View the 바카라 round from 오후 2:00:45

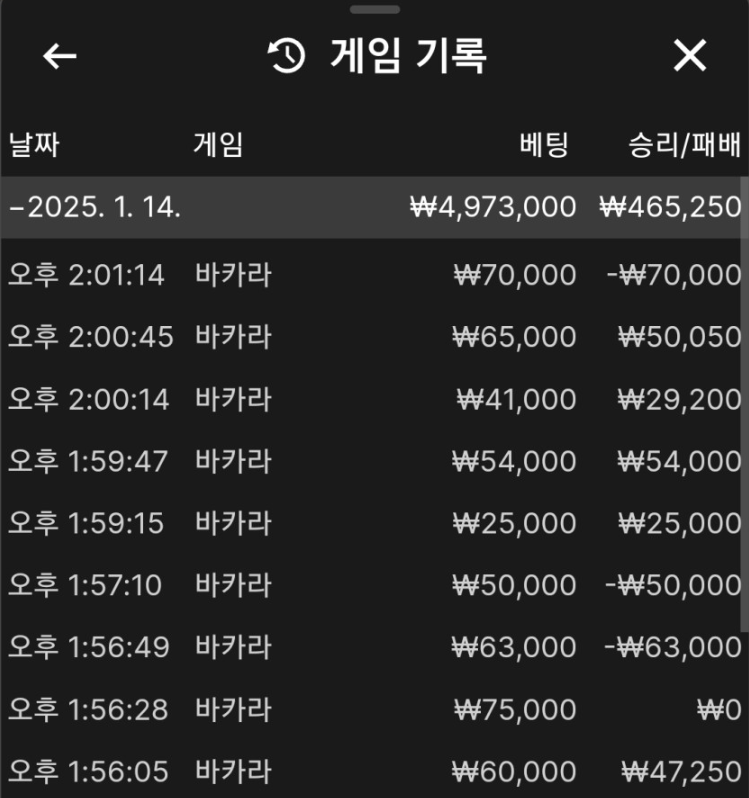[x=374, y=337]
